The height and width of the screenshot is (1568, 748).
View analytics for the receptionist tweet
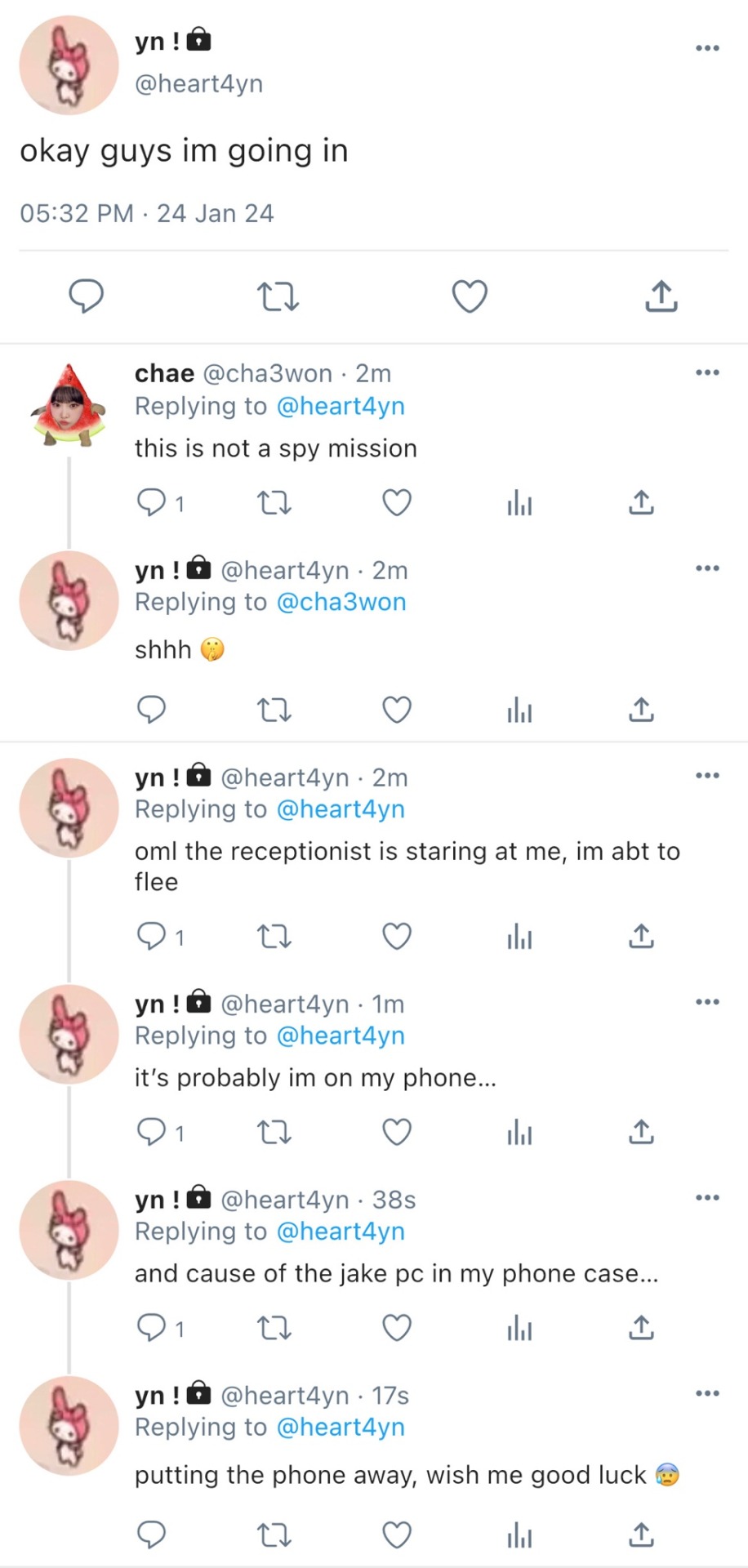pyautogui.click(x=519, y=936)
